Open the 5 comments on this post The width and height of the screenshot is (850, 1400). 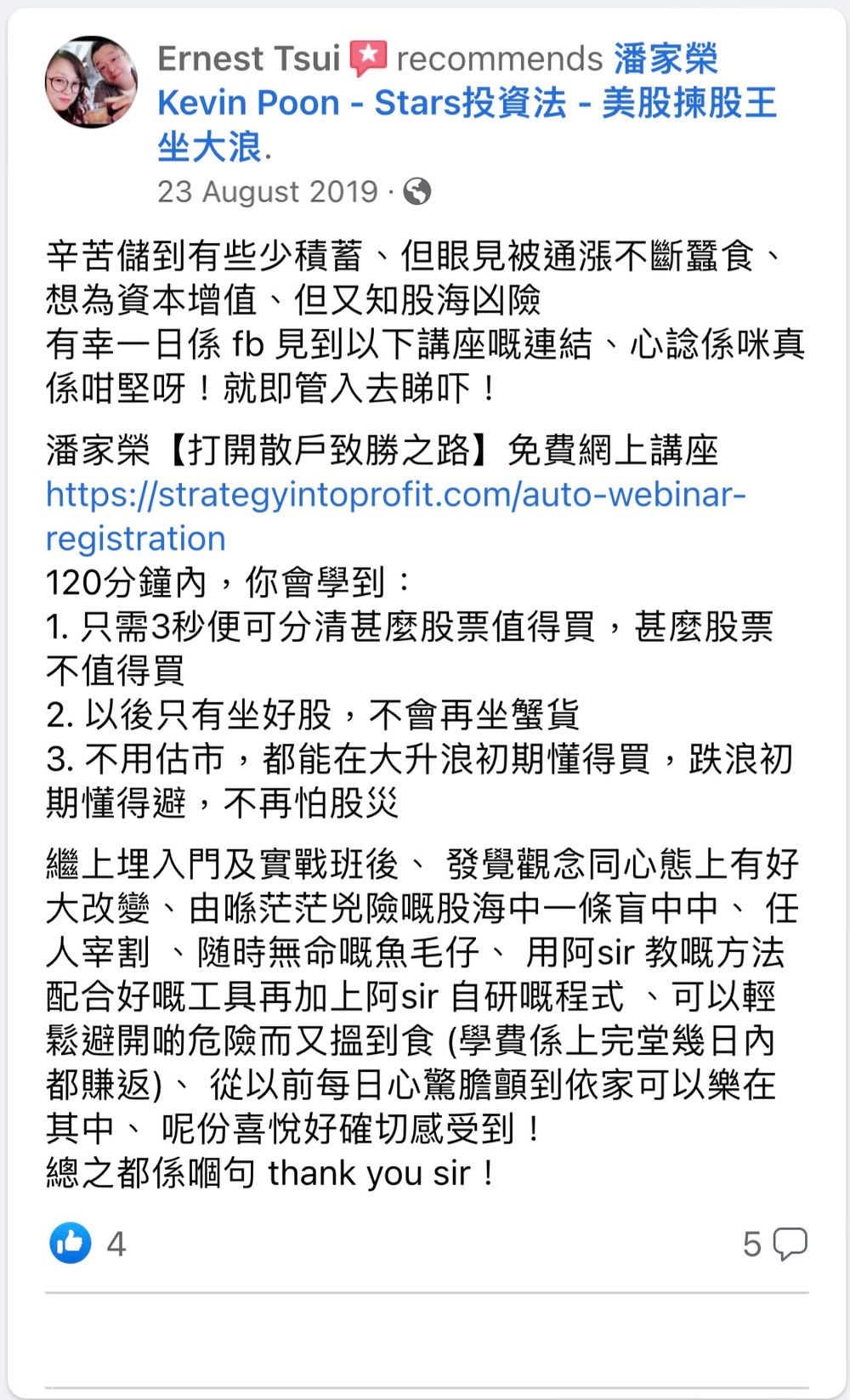(774, 1244)
